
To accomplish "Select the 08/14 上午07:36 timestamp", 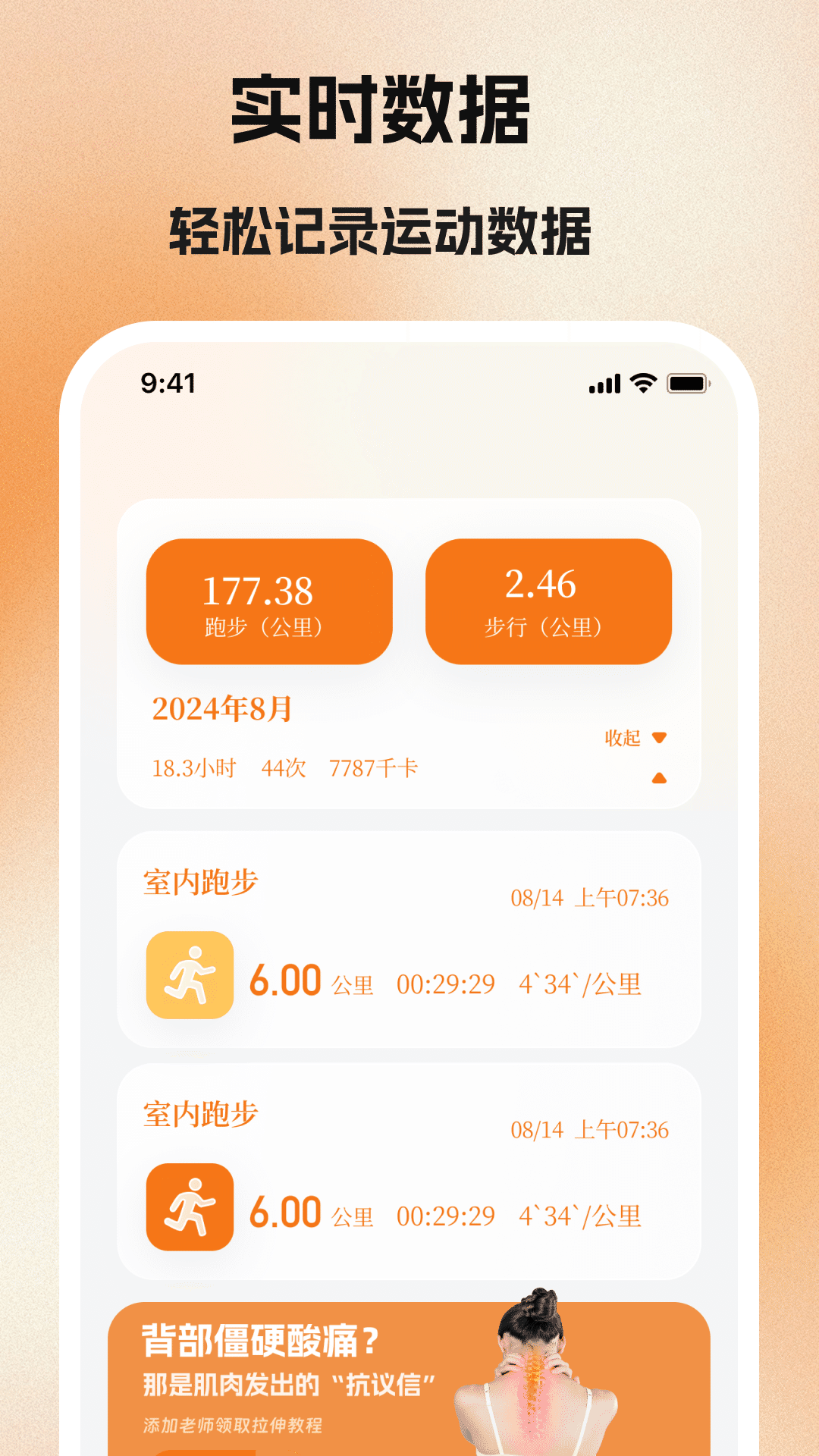I will [589, 896].
